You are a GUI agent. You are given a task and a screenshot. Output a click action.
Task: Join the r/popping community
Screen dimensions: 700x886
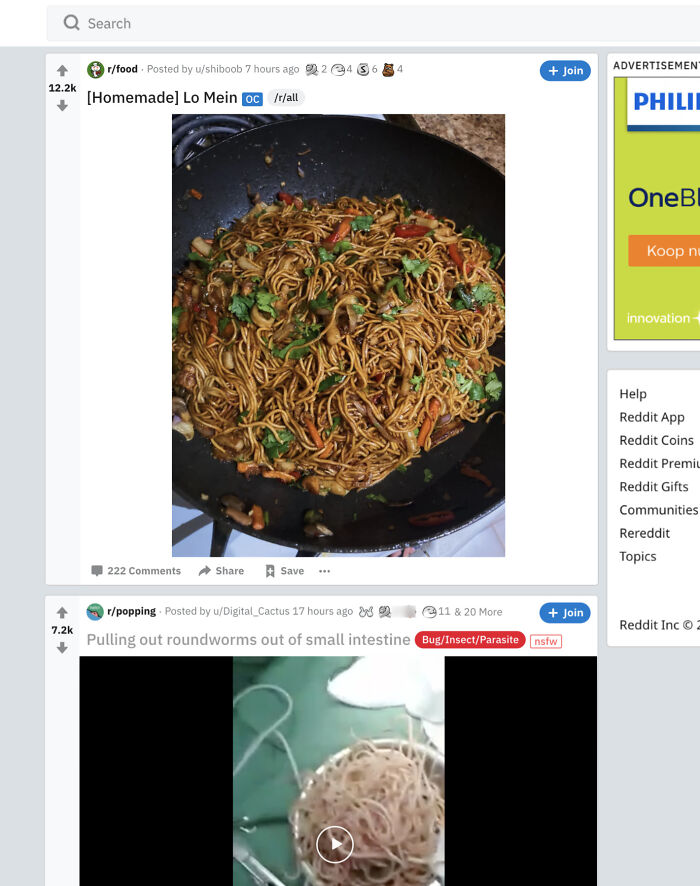(565, 613)
